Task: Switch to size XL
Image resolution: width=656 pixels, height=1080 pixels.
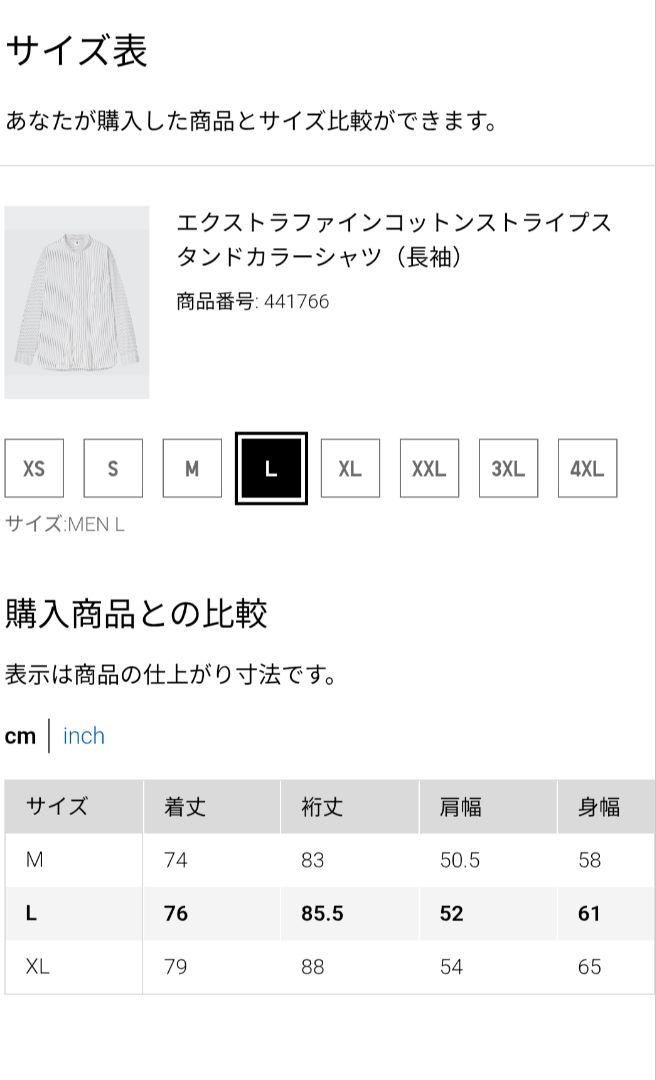Action: click(x=350, y=468)
